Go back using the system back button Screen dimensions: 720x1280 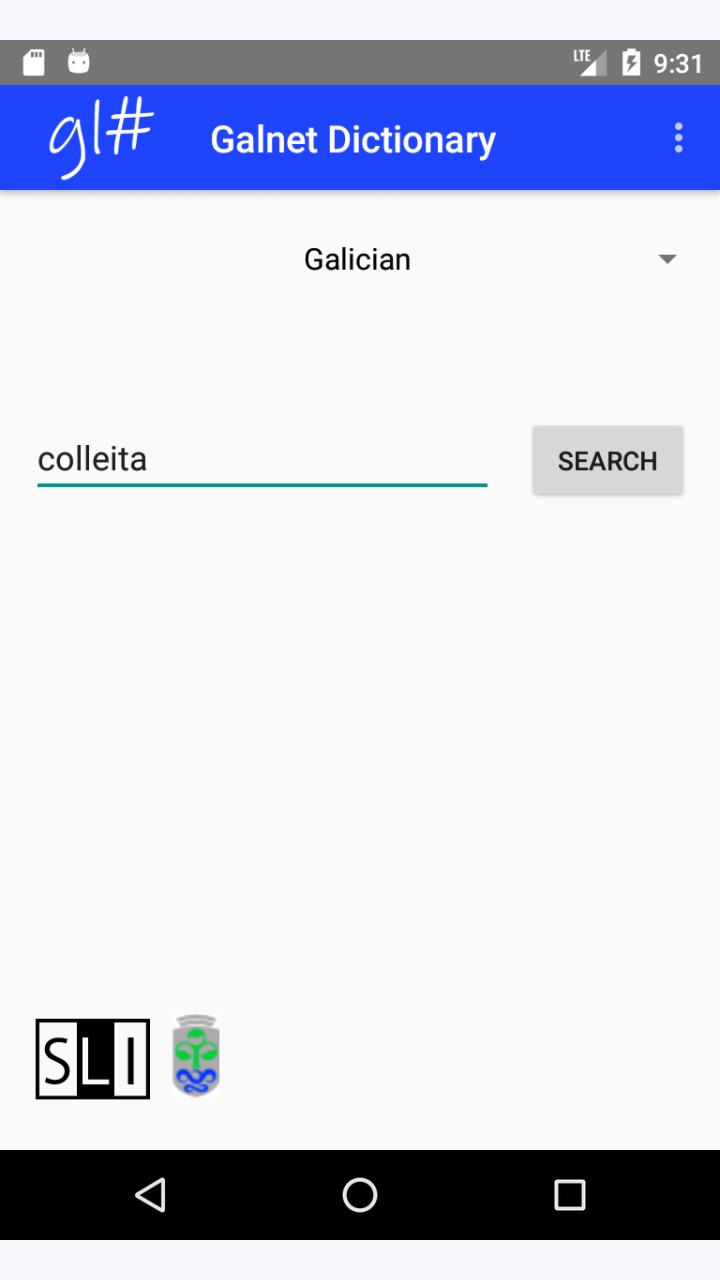[150, 1194]
